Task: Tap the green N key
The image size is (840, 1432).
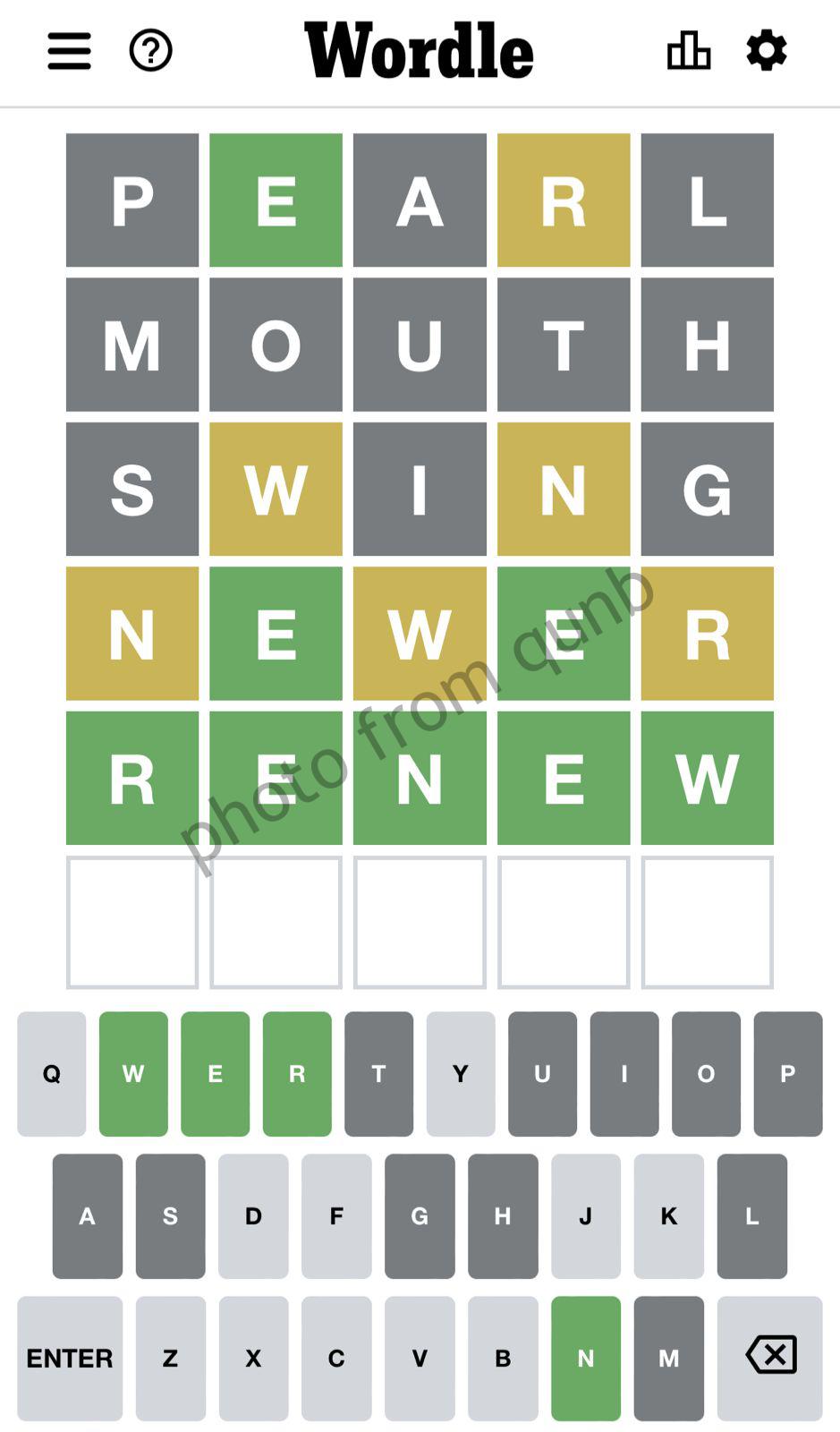Action: 586,1358
